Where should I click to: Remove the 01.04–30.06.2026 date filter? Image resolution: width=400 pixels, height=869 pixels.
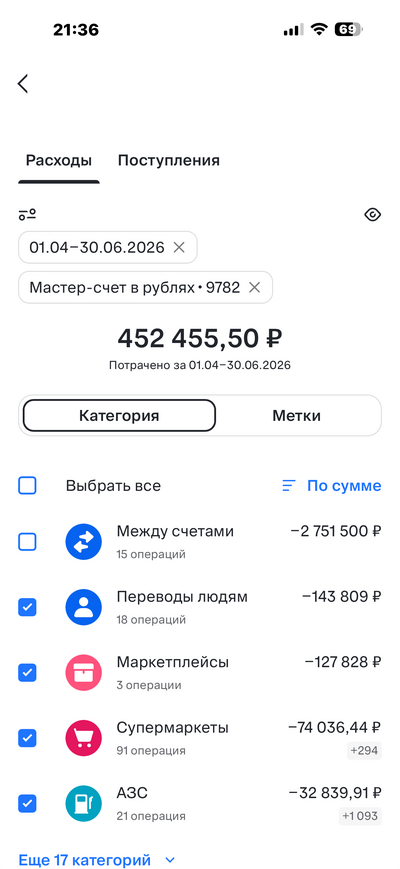click(179, 247)
